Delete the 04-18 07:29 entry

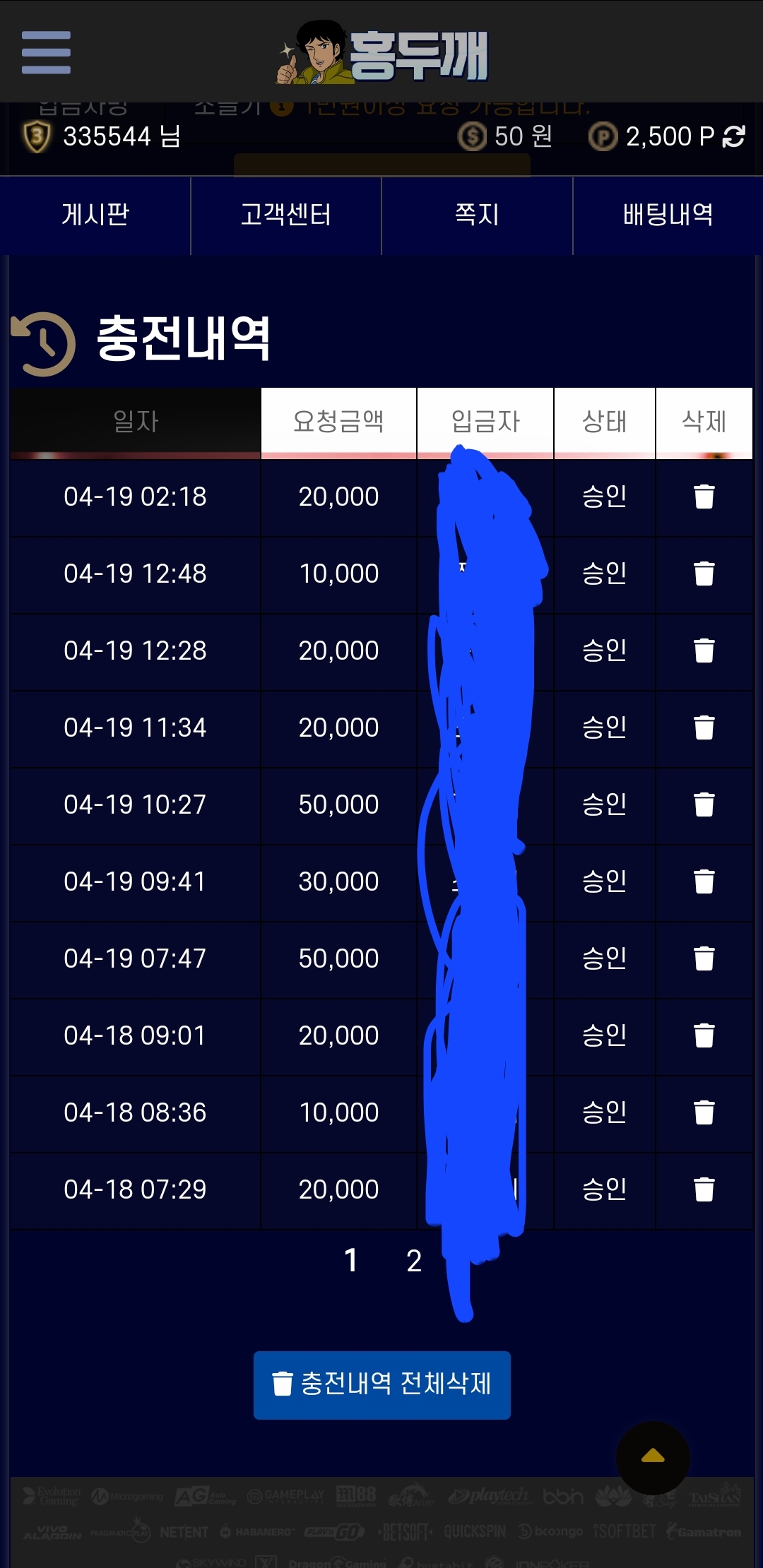(x=704, y=1189)
